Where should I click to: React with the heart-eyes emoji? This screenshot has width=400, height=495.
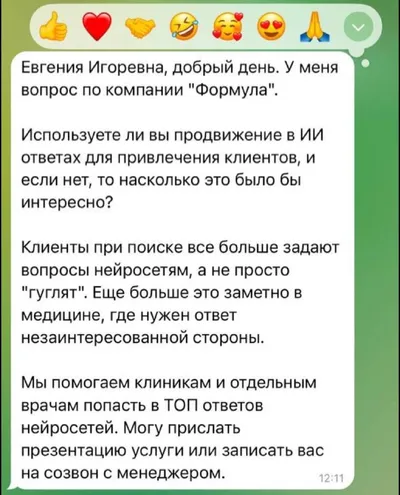[x=272, y=27]
